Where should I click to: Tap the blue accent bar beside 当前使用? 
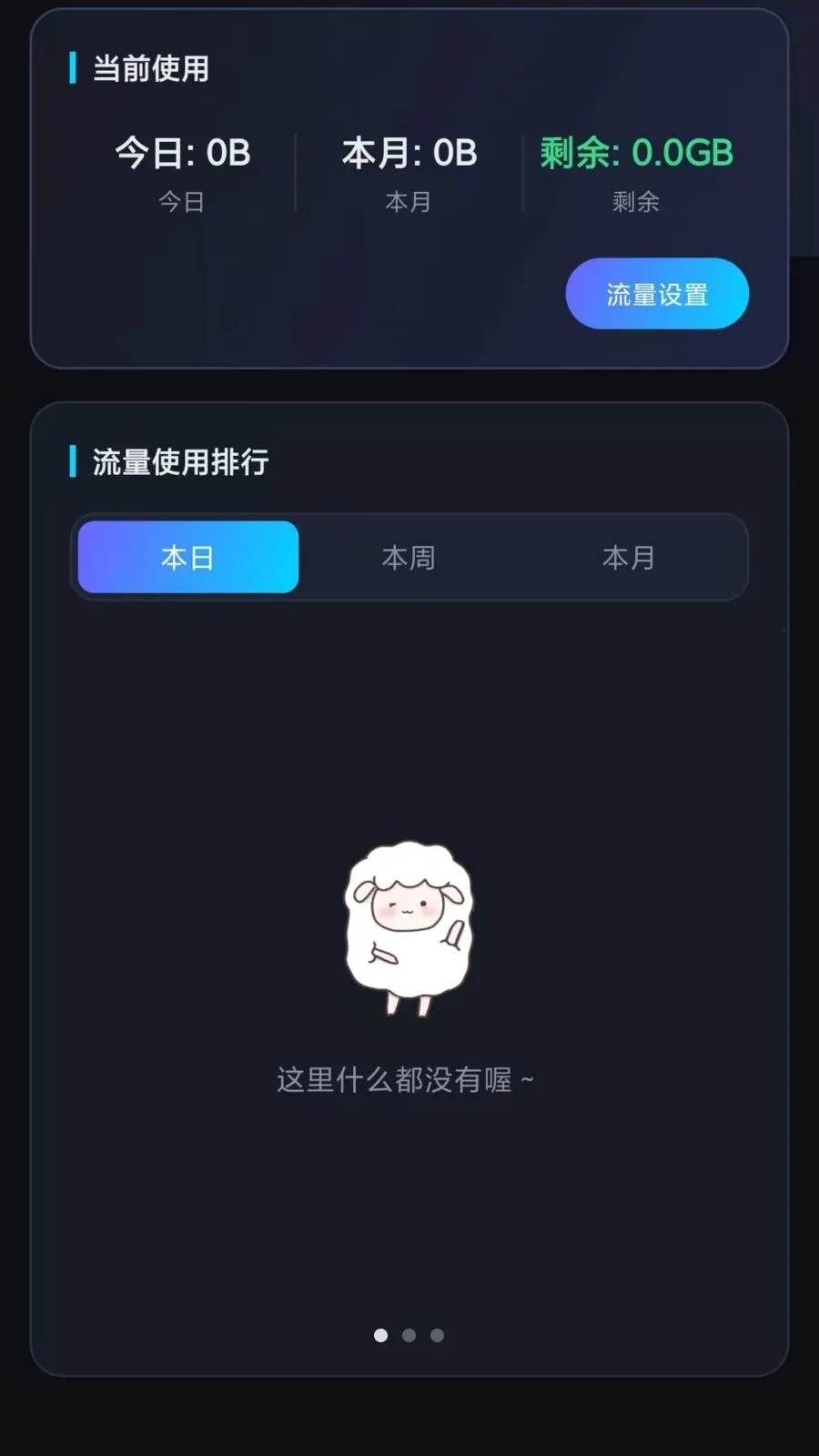(x=75, y=69)
